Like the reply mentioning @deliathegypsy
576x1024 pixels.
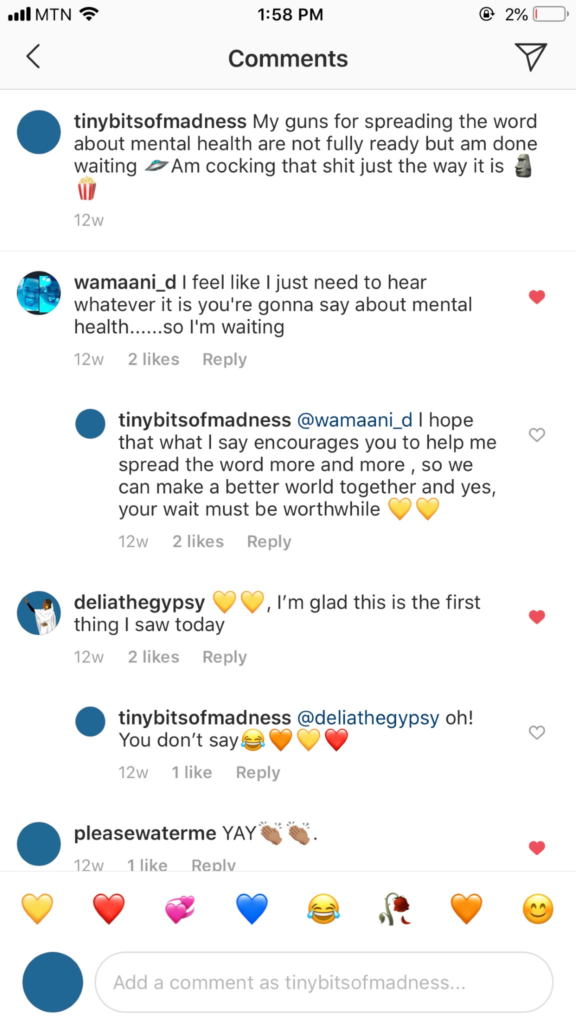[x=537, y=733]
